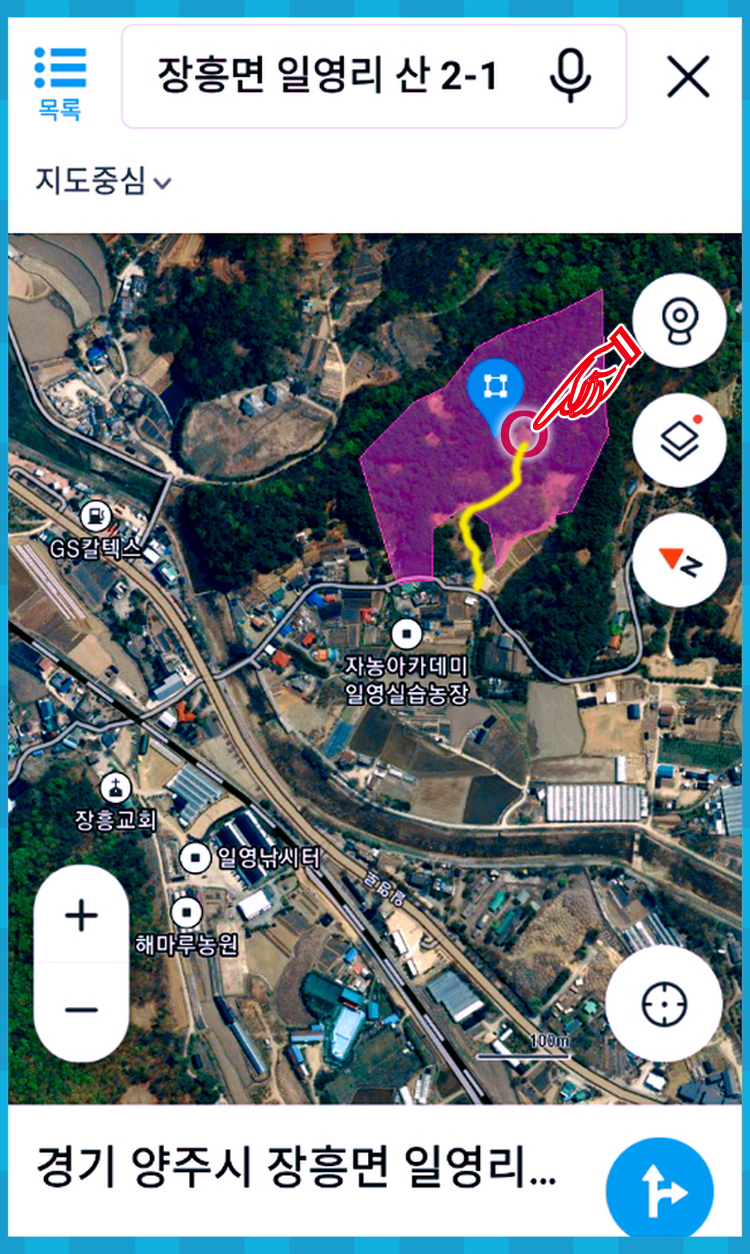Screen dimensions: 750x1254
Task: Open the 자농아카데미 일영실습농장 place marker
Action: pos(405,633)
